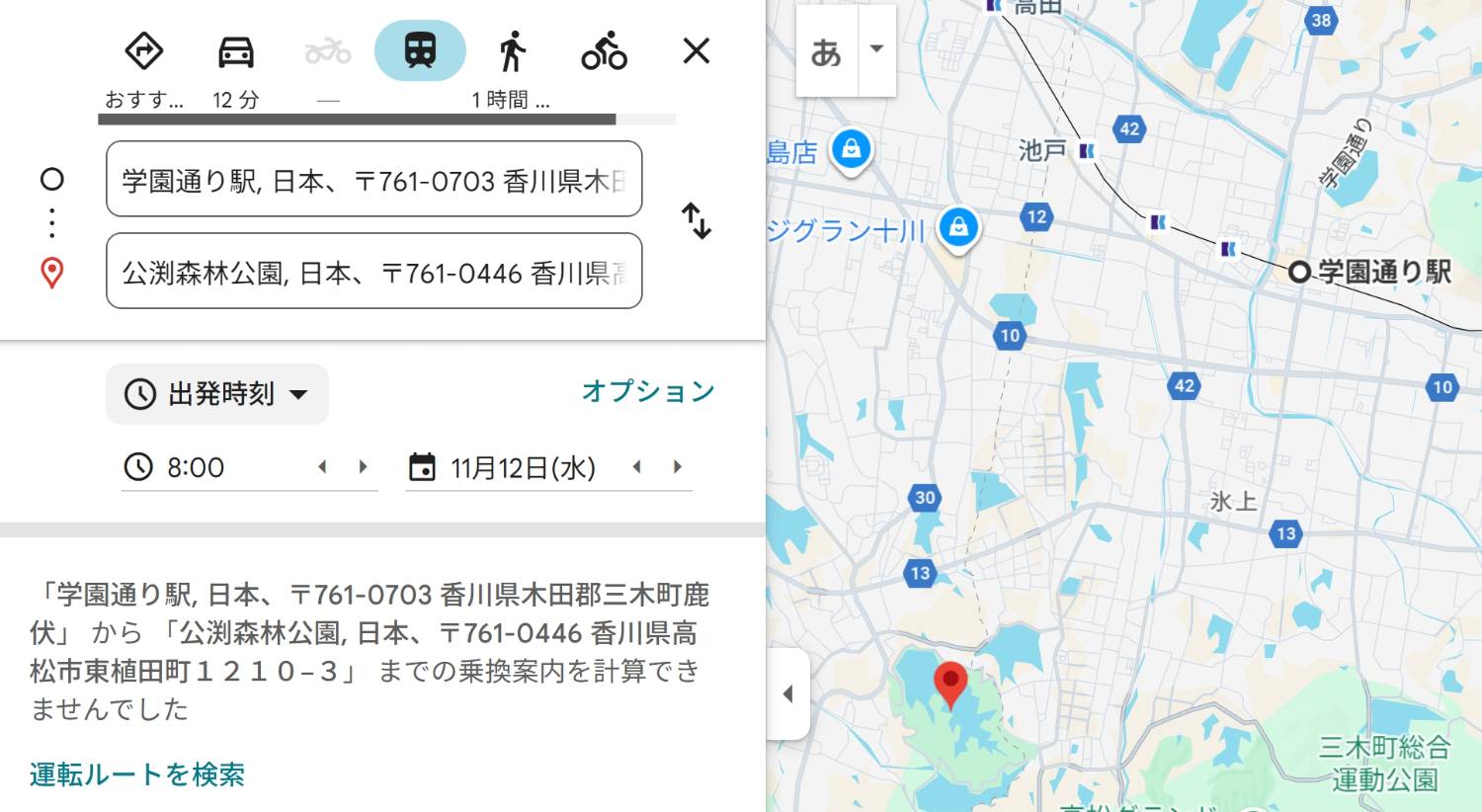Tap the ジグラン十川 shopping pin
1482x812 pixels.
pyautogui.click(x=958, y=227)
